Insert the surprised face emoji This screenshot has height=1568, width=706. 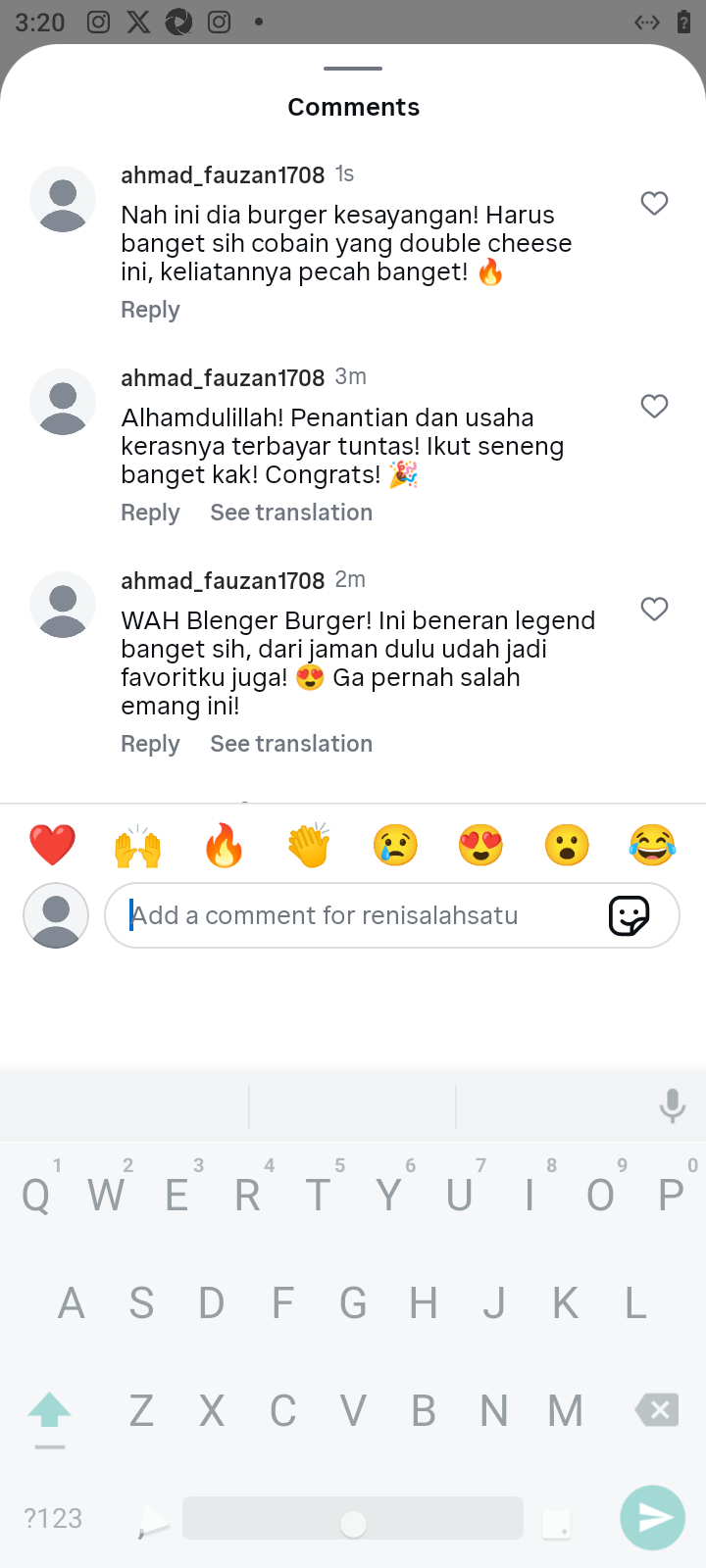(x=567, y=845)
